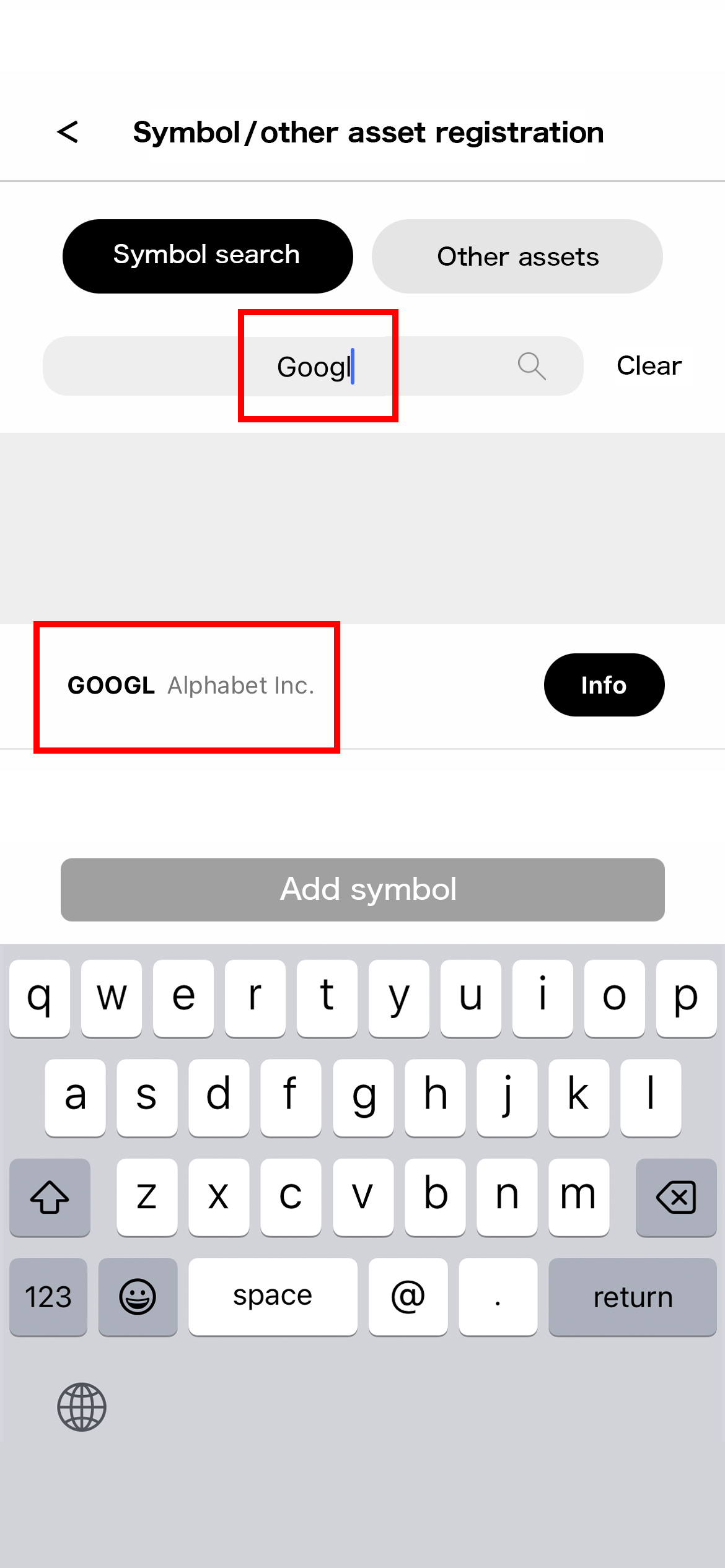Go back with the arrow icon
Screen dimensions: 725x1568
[68, 132]
